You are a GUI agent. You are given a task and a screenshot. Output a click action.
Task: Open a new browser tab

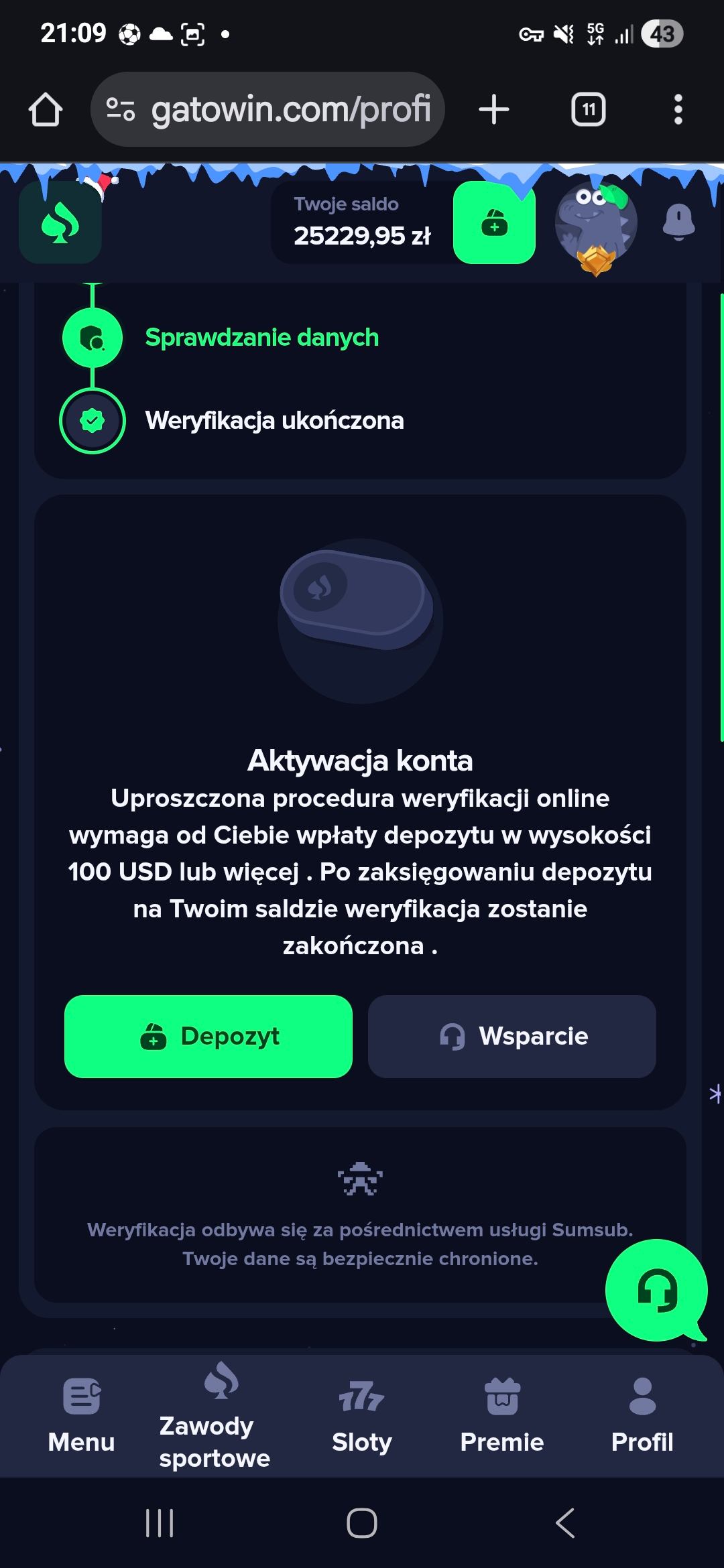click(x=494, y=109)
